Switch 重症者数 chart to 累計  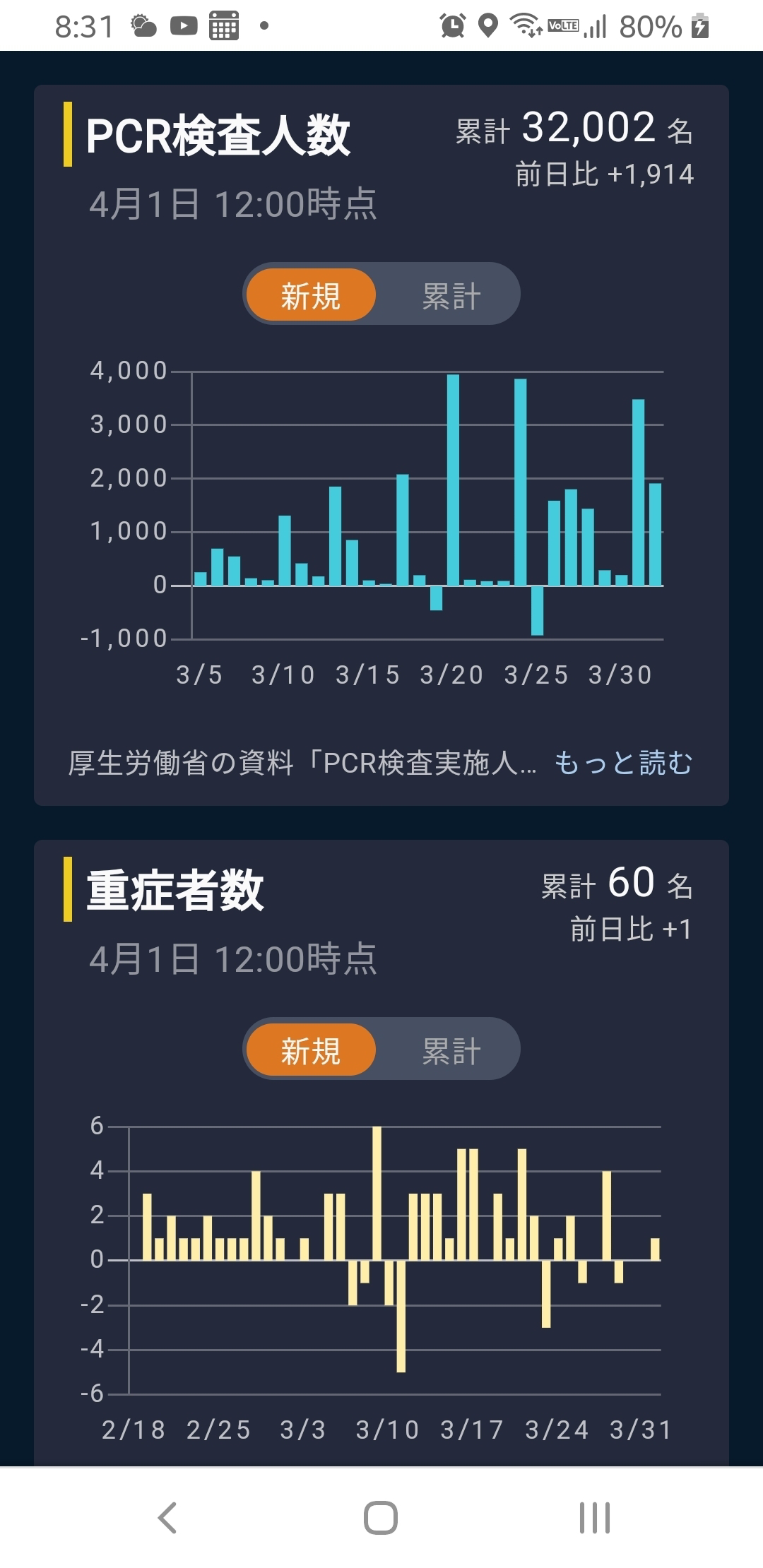tap(451, 1050)
